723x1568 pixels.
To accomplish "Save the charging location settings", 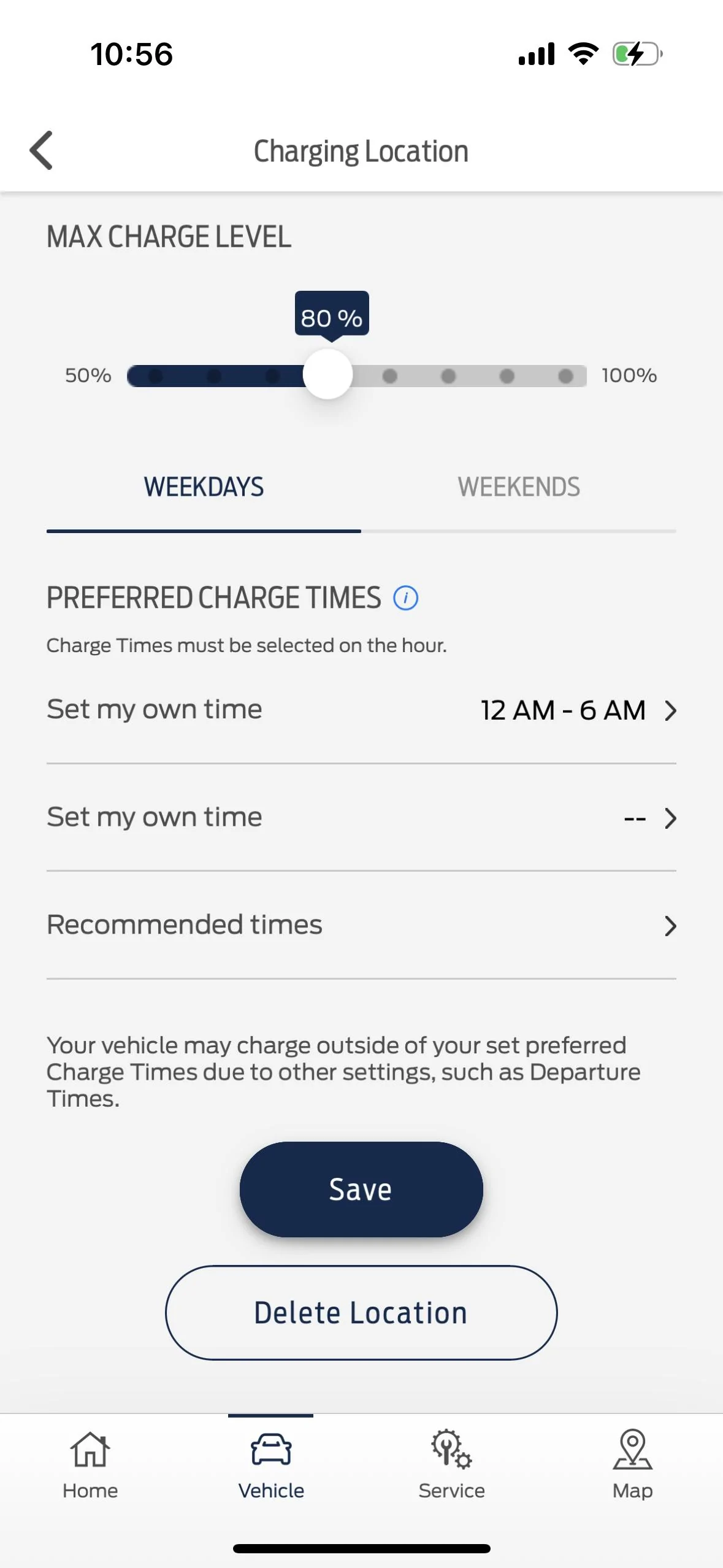I will [x=361, y=1189].
